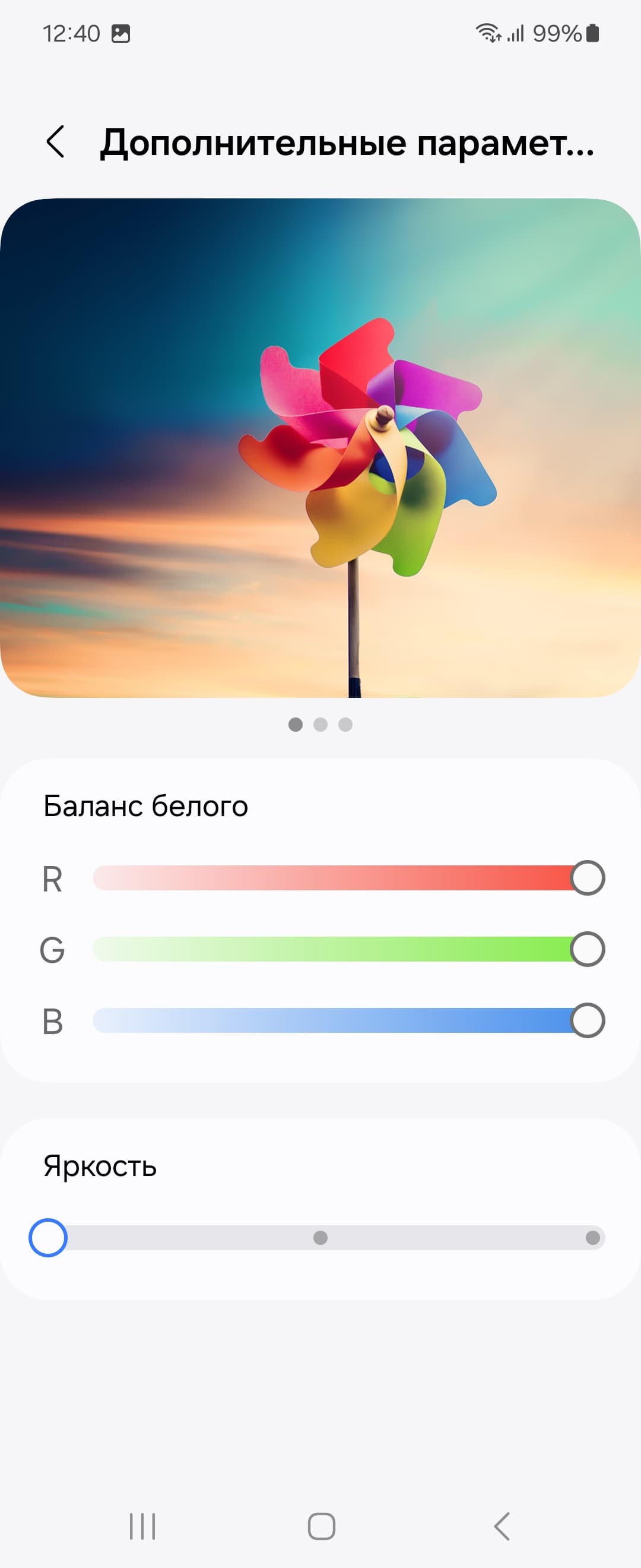Screen dimensions: 641x1568
Task: Select the second preview page dot
Action: [320, 725]
